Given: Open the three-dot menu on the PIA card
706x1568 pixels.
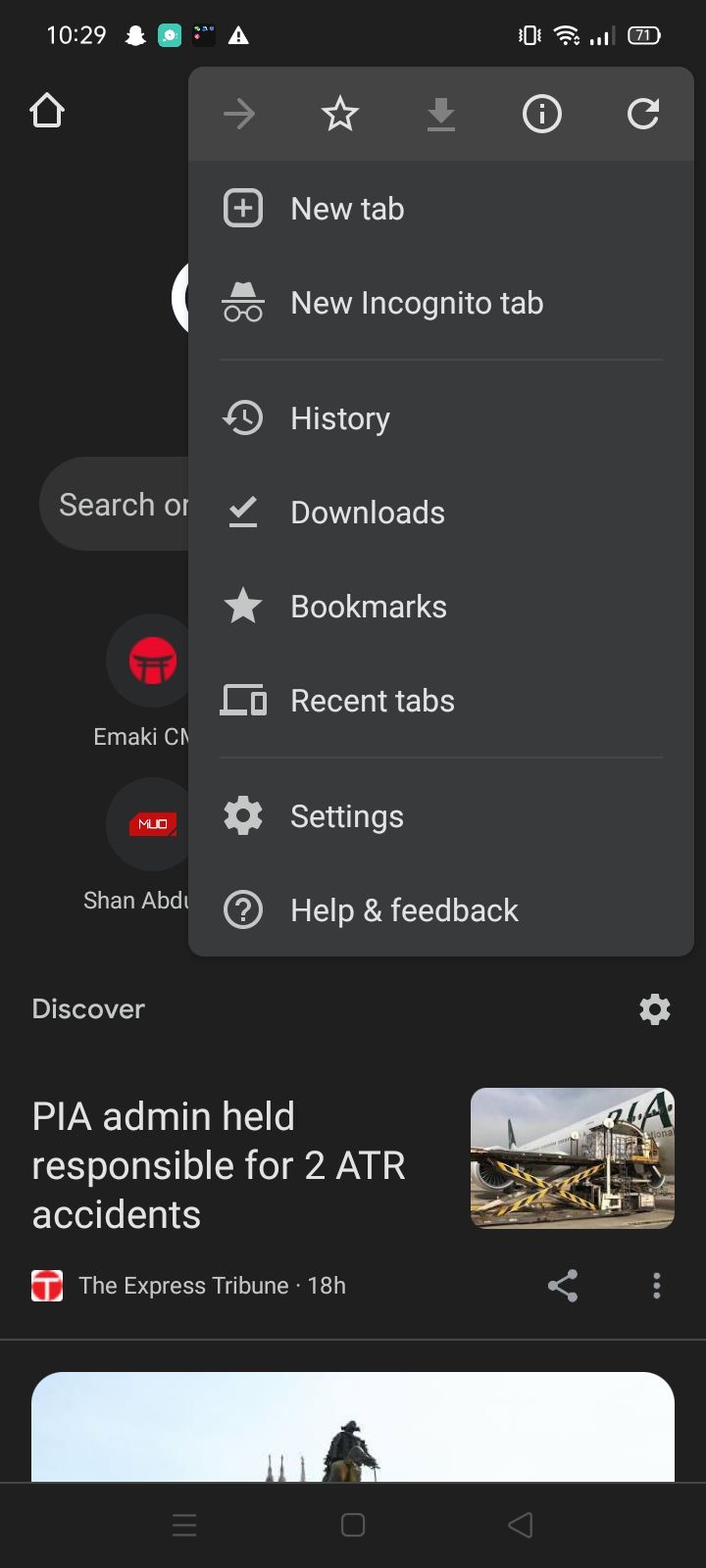Looking at the screenshot, I should point(656,1285).
